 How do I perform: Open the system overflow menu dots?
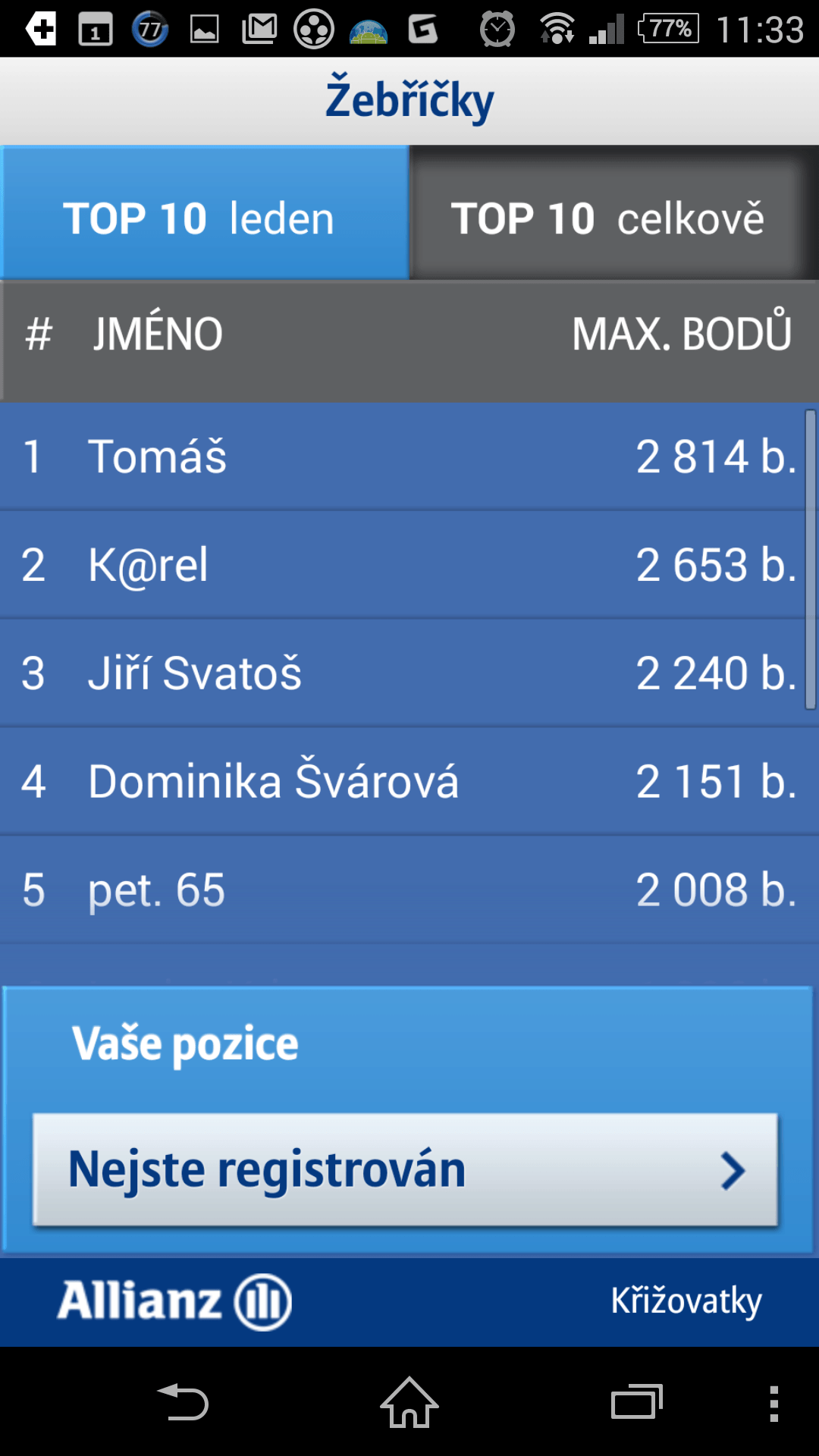click(773, 1403)
